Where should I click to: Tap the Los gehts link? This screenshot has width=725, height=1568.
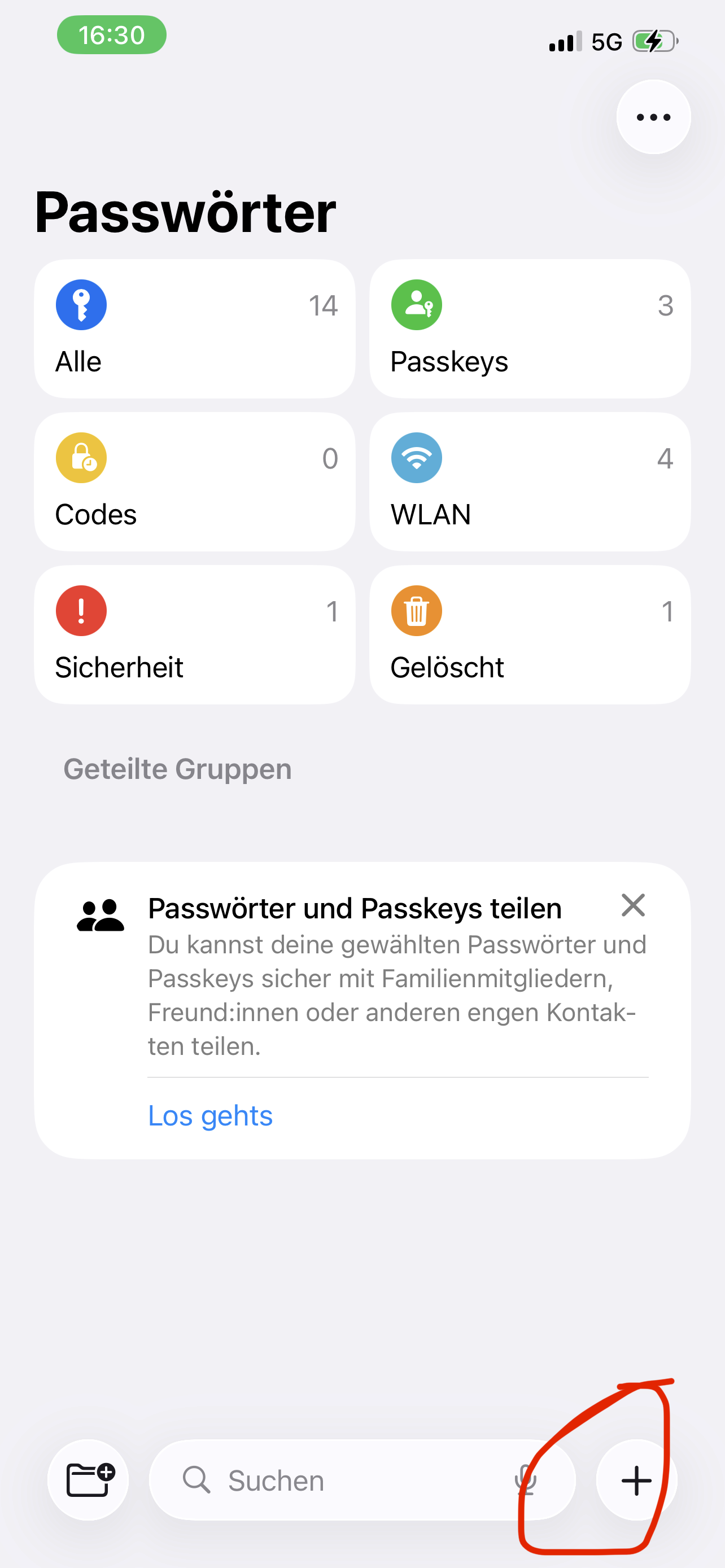pyautogui.click(x=210, y=1116)
